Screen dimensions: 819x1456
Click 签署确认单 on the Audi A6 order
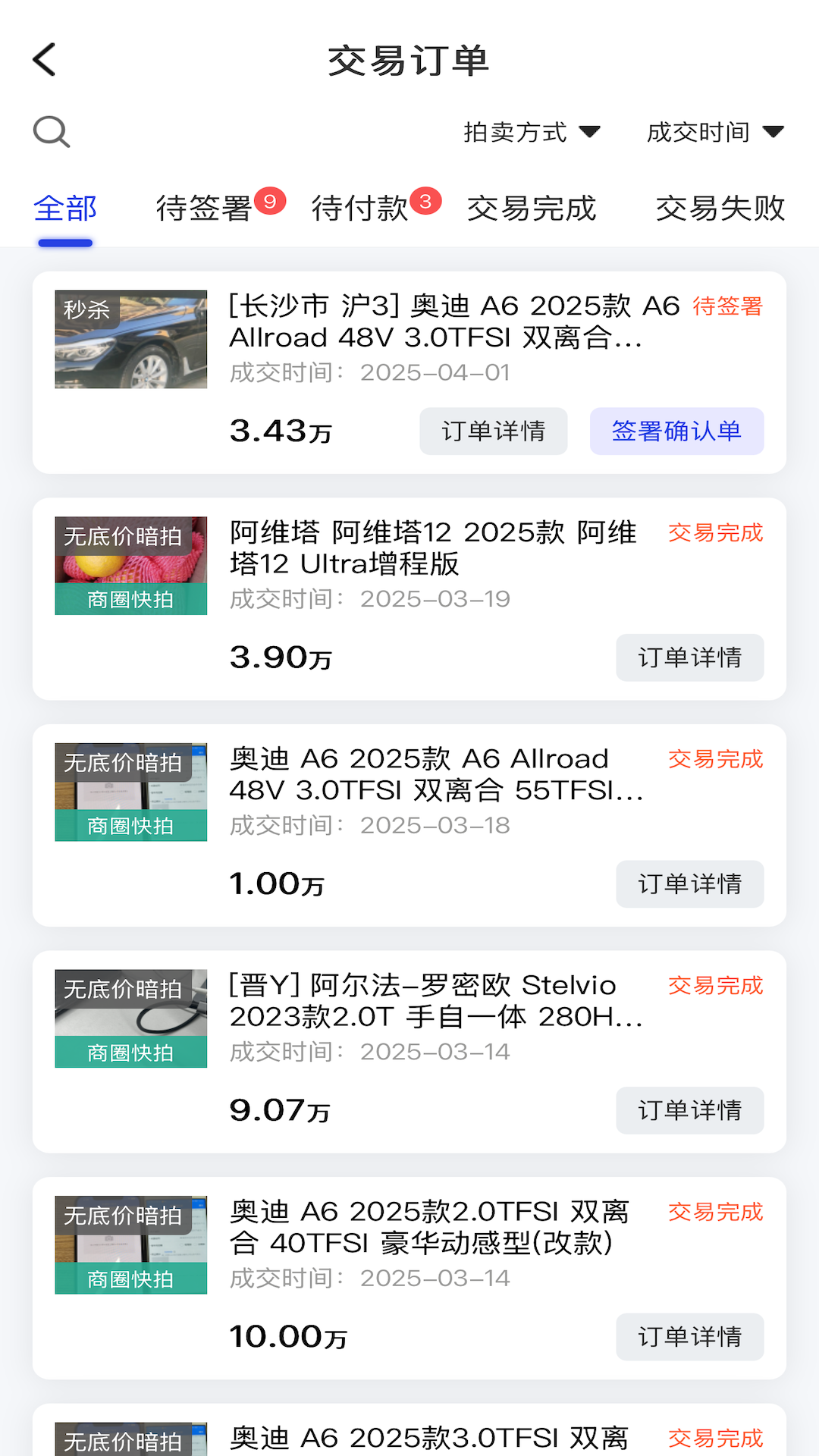coord(676,431)
